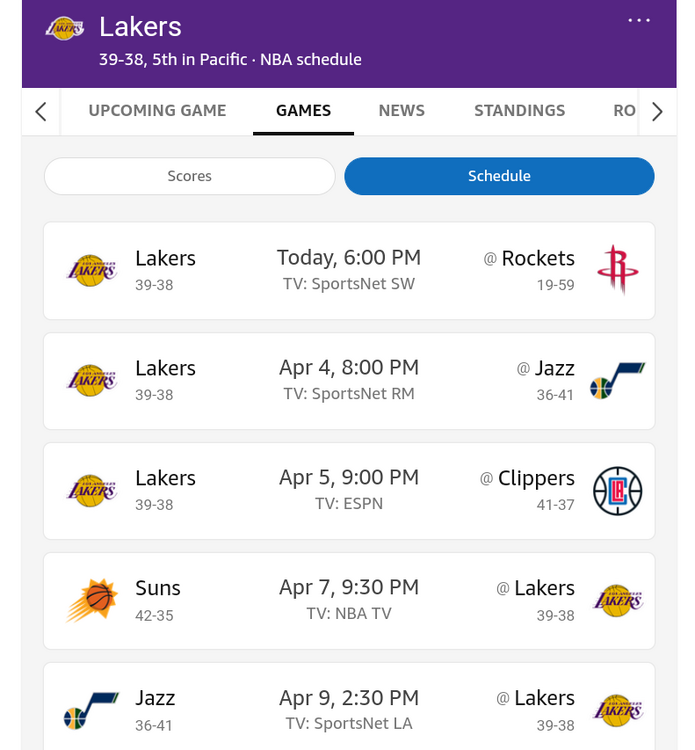This screenshot has width=695, height=750.
Task: View the Apr 4 Lakers at Jazz game
Action: (x=349, y=380)
